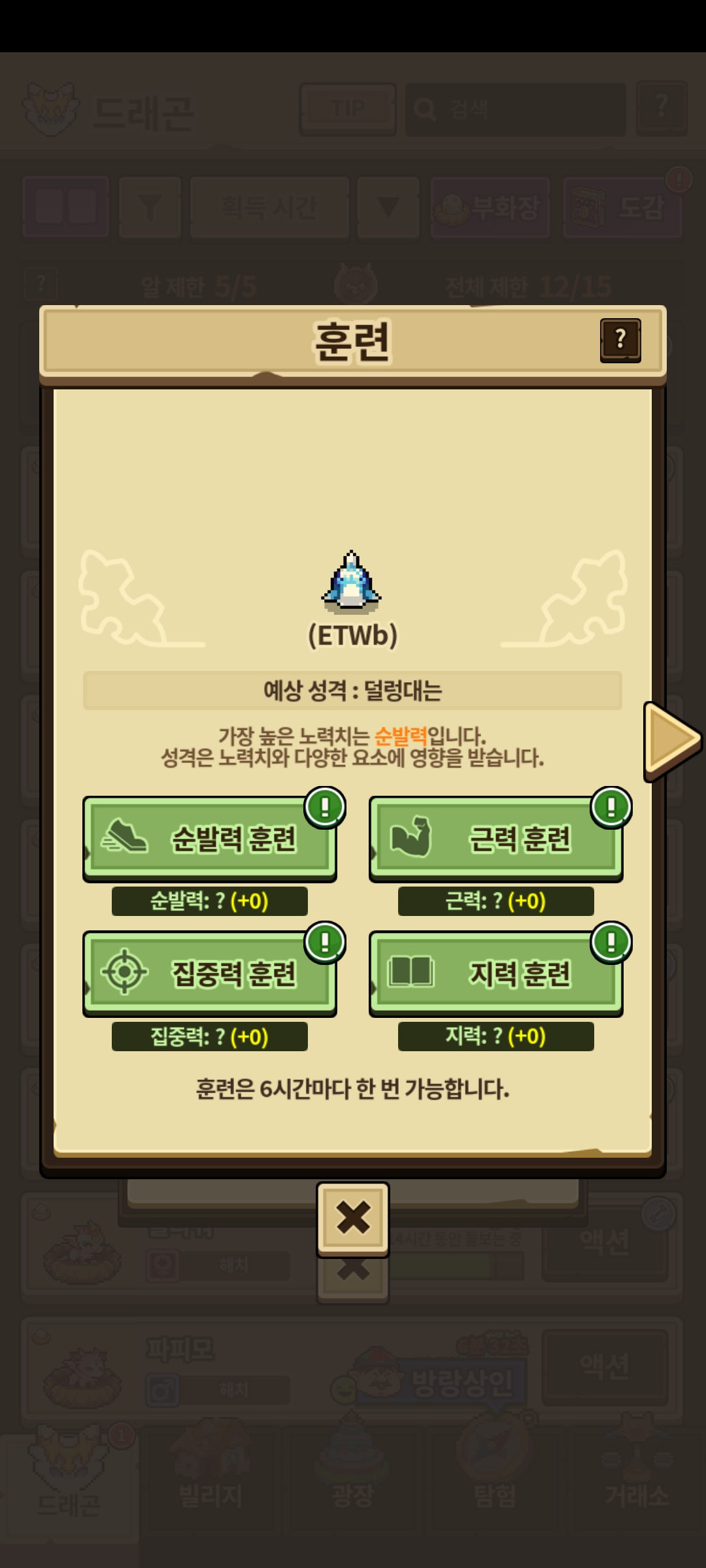Viewport: 706px width, 1568px height.
Task: Start 집중력 훈련 training
Action: click(x=209, y=973)
